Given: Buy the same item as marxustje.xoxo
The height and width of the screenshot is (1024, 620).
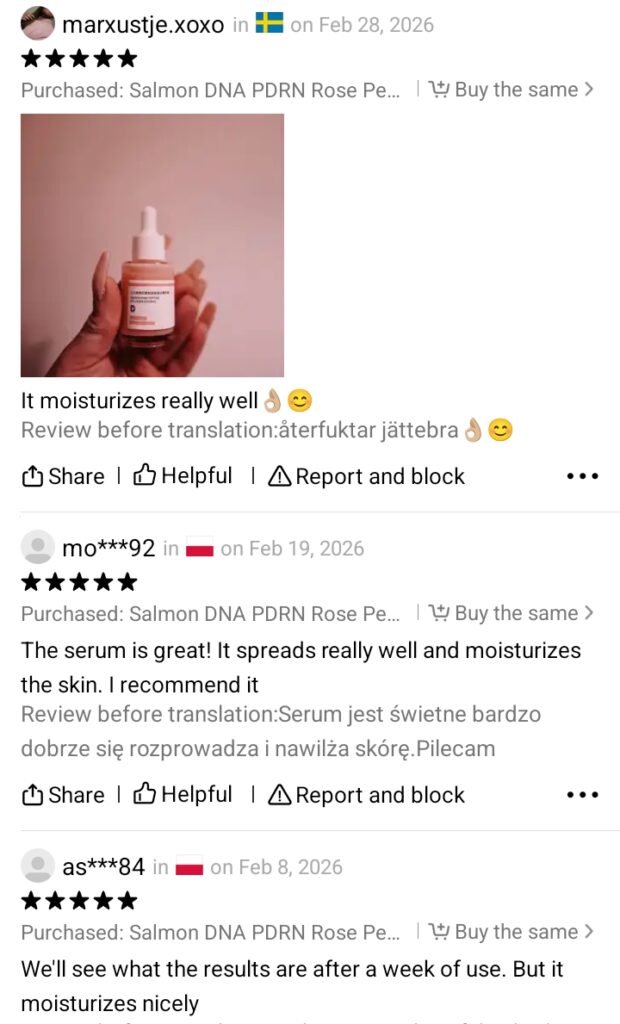Looking at the screenshot, I should (511, 90).
